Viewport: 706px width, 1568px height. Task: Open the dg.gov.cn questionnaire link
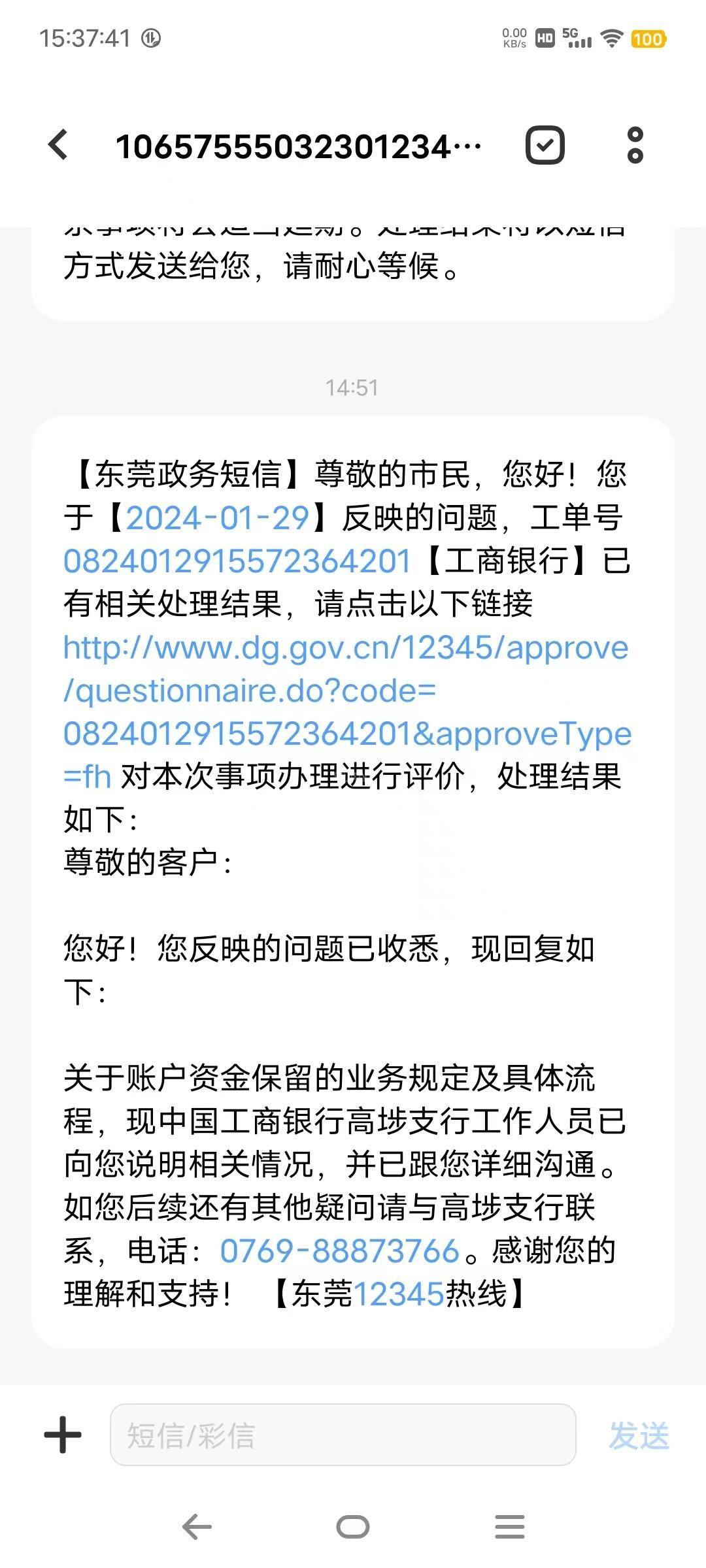click(x=347, y=712)
